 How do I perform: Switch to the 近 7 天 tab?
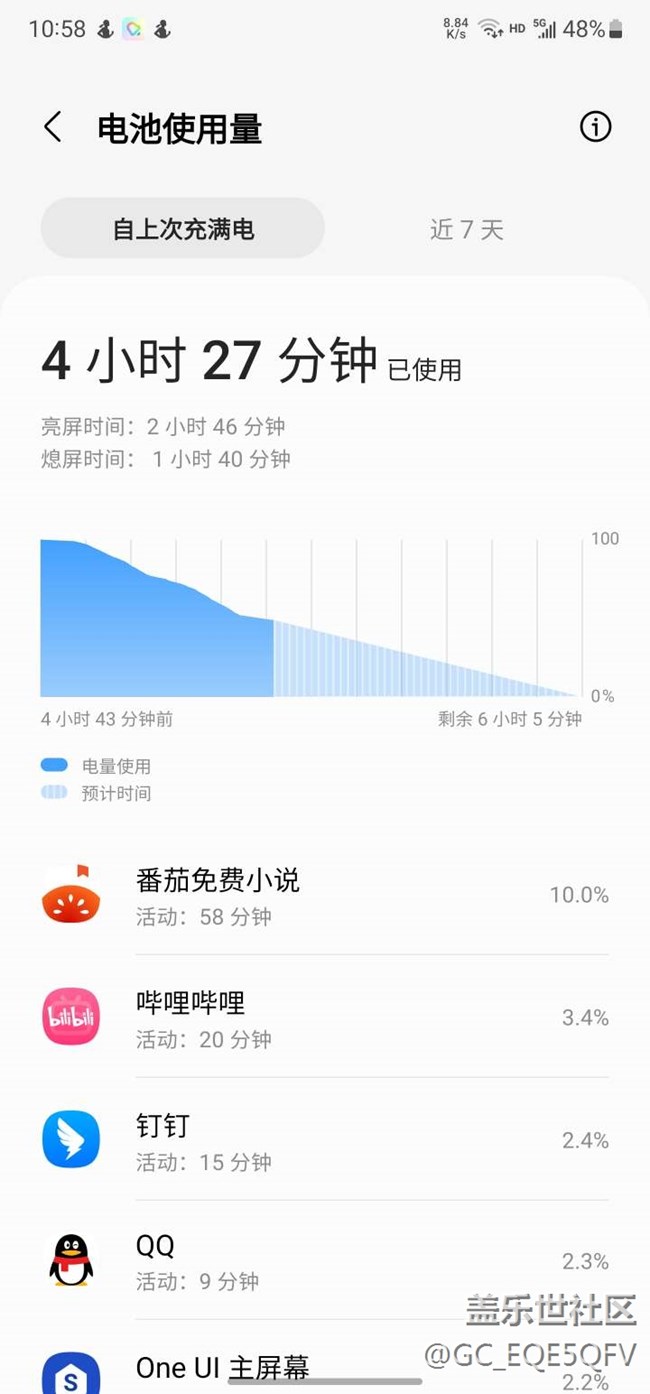click(x=466, y=229)
